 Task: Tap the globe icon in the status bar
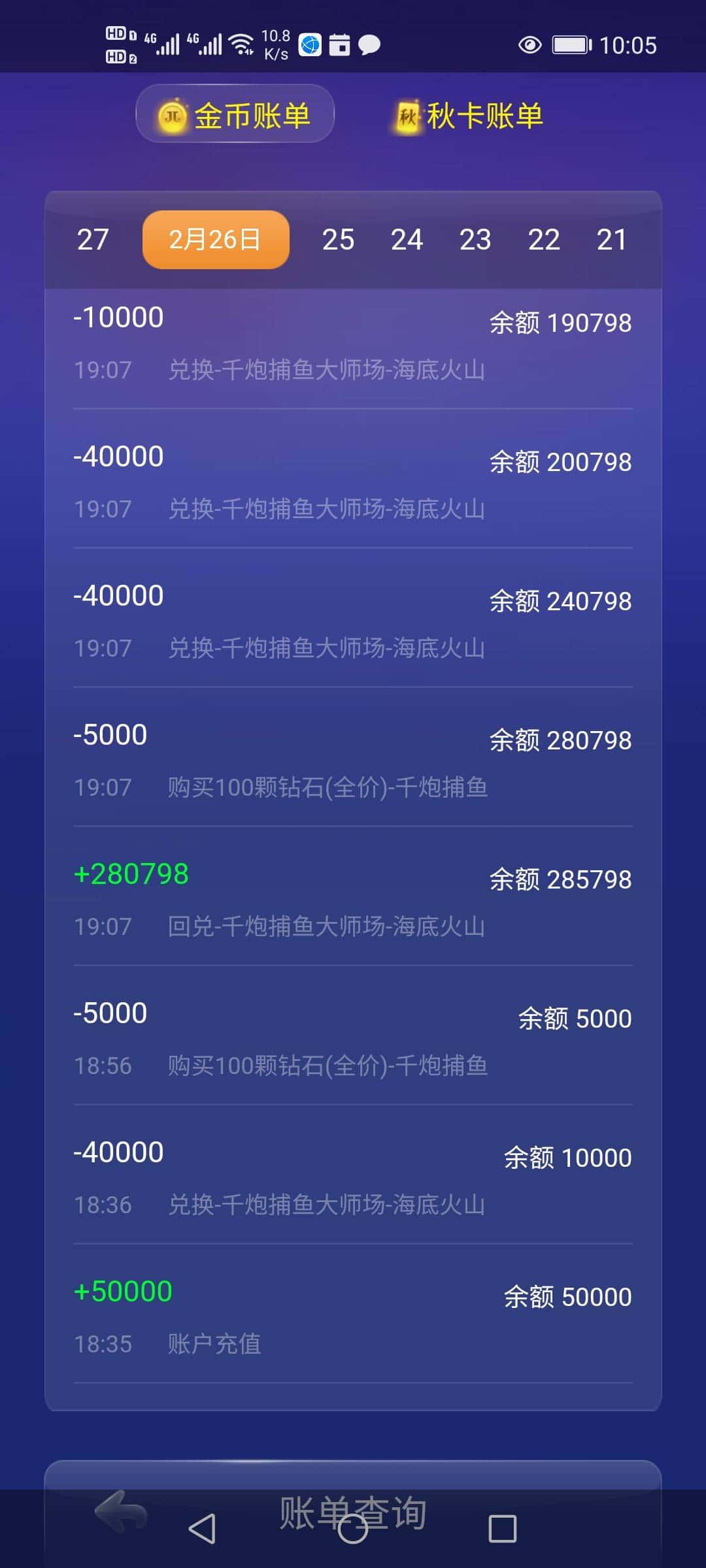[x=309, y=44]
